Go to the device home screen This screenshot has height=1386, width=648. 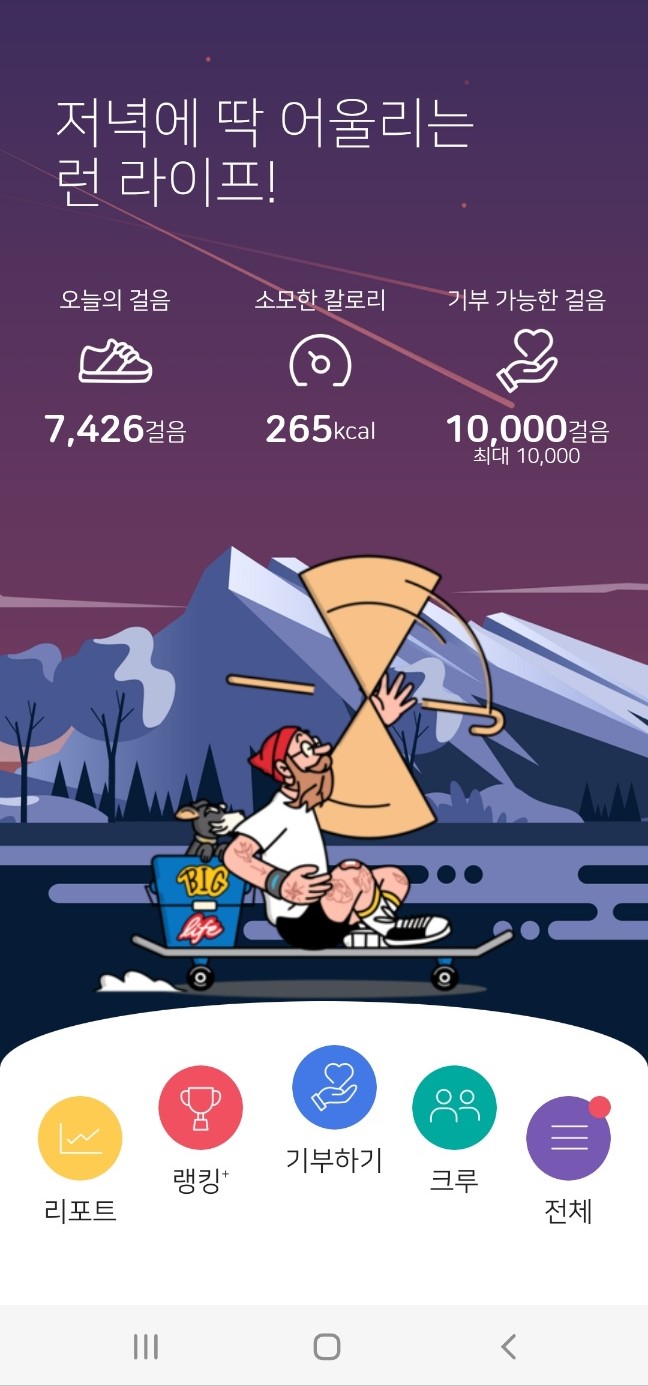(326, 1347)
